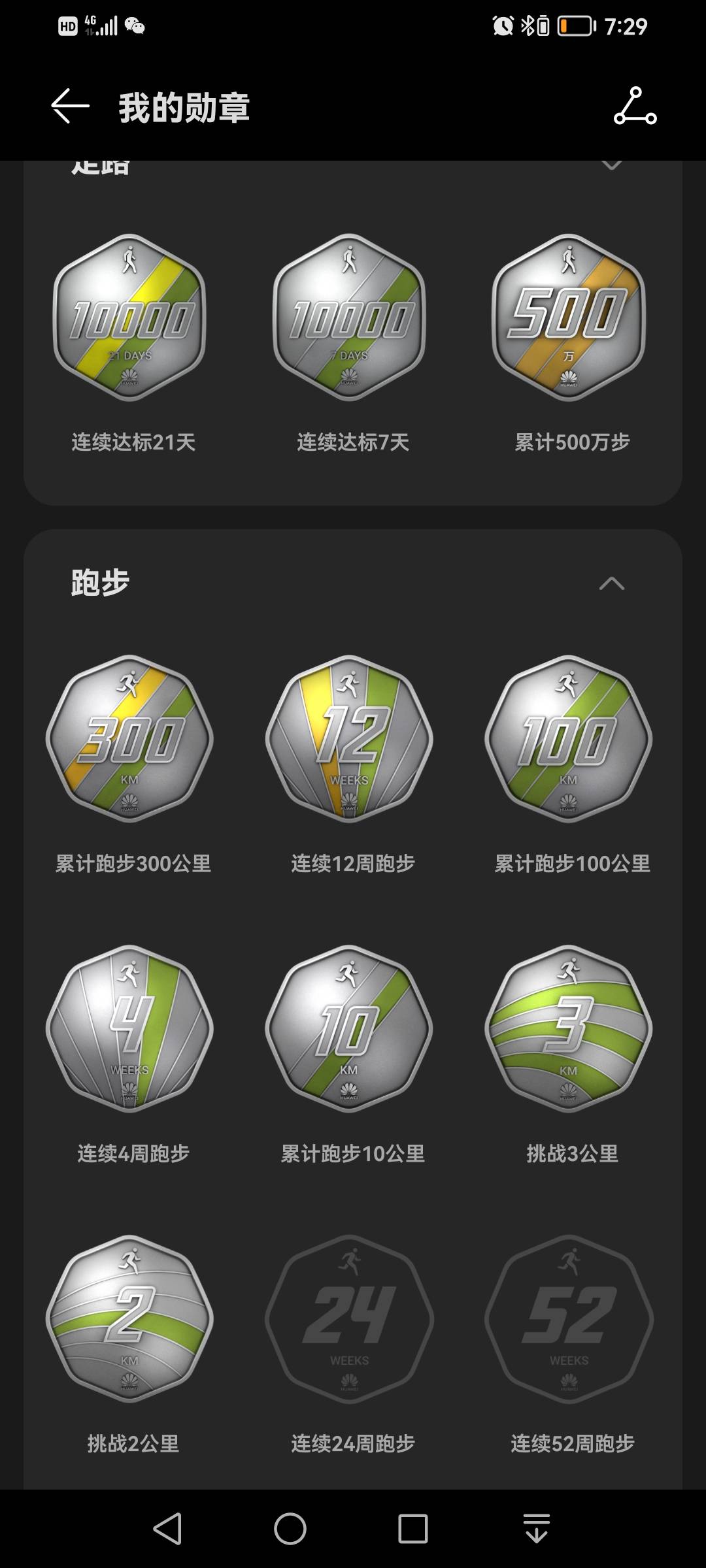Tap the 挑战3公里 running medal

(x=567, y=1029)
